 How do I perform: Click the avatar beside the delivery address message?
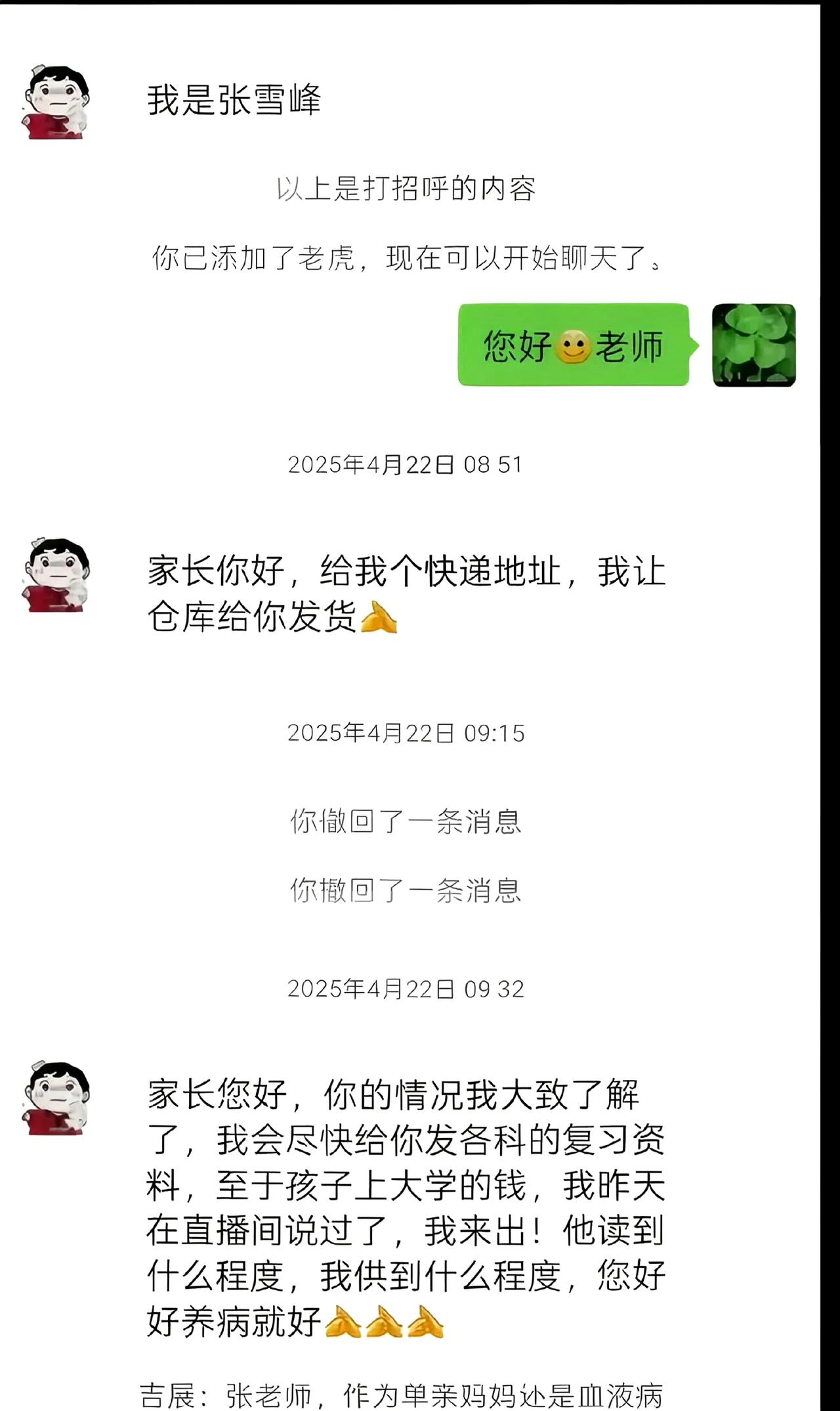click(x=56, y=578)
